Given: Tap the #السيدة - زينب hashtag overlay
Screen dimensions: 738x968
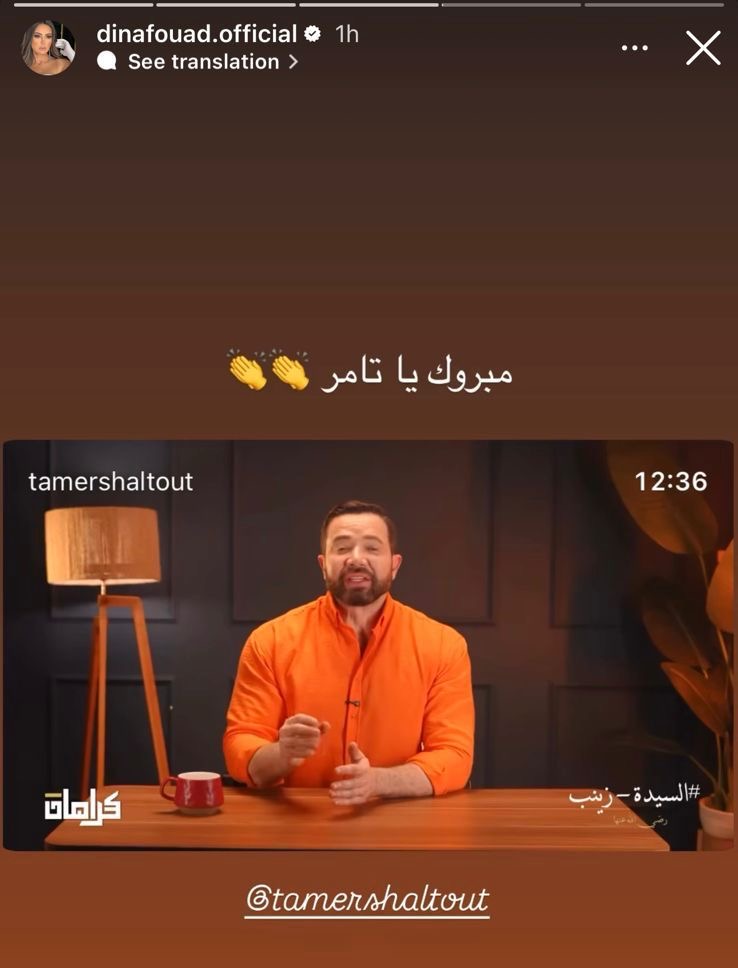Looking at the screenshot, I should (x=640, y=793).
